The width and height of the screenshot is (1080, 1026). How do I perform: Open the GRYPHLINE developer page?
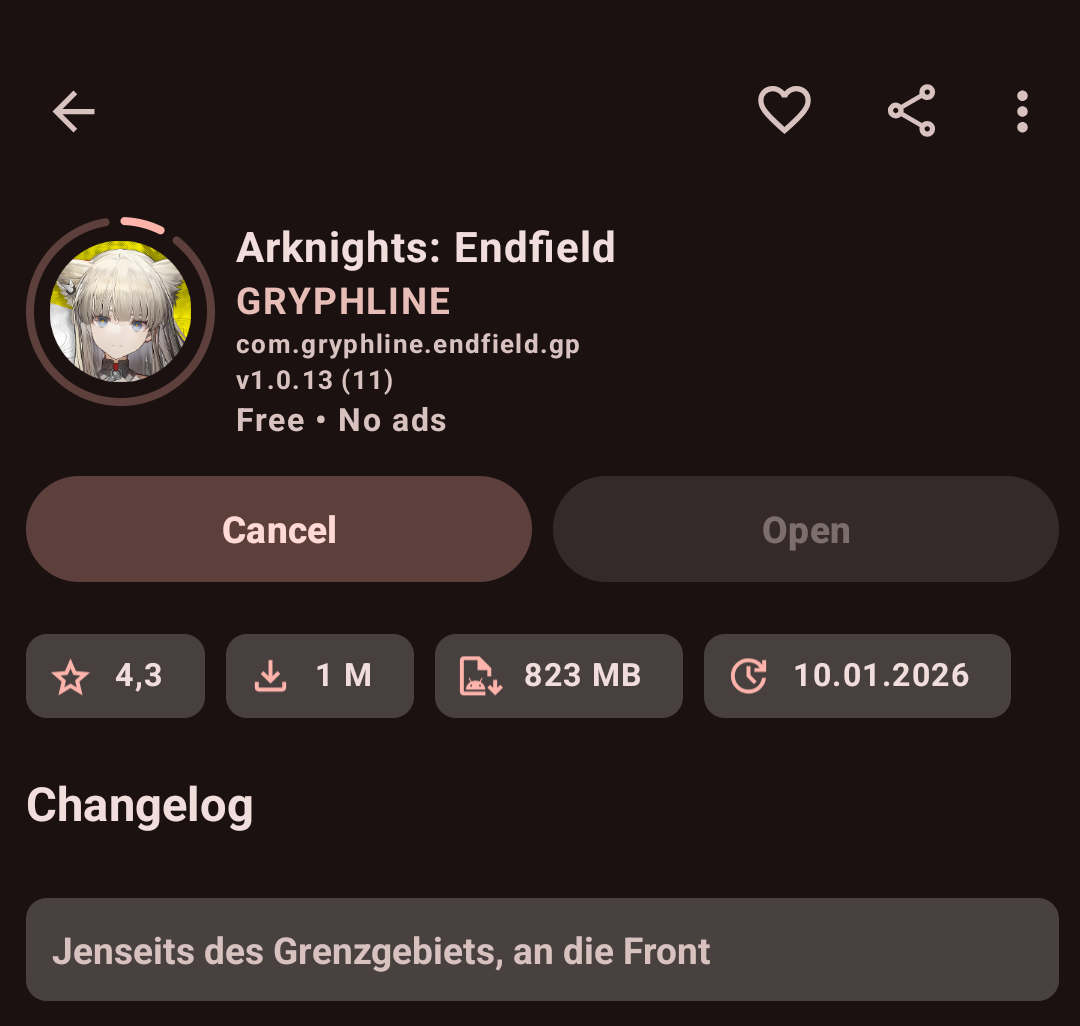pyautogui.click(x=343, y=301)
